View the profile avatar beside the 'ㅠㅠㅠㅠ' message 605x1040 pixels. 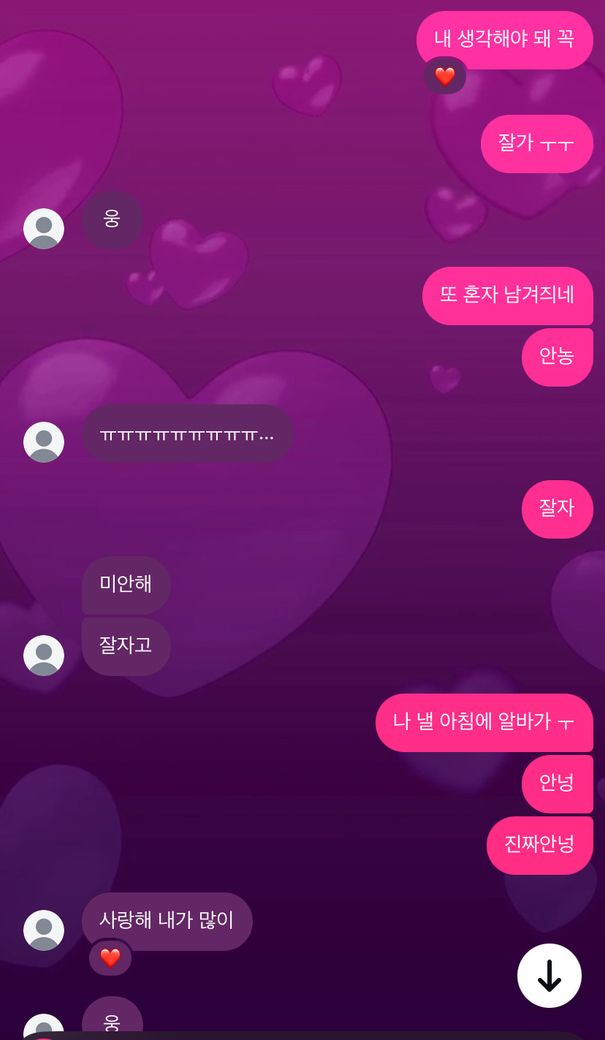point(44,442)
